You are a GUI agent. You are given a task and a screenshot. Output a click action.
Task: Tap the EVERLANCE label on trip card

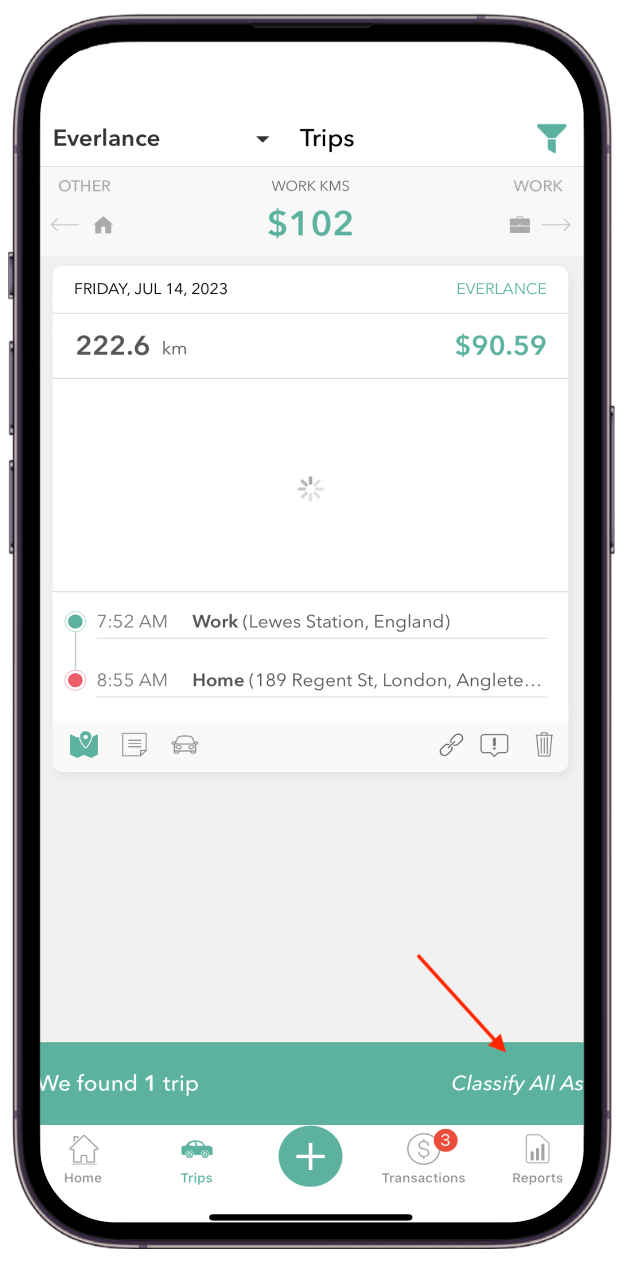pyautogui.click(x=501, y=289)
